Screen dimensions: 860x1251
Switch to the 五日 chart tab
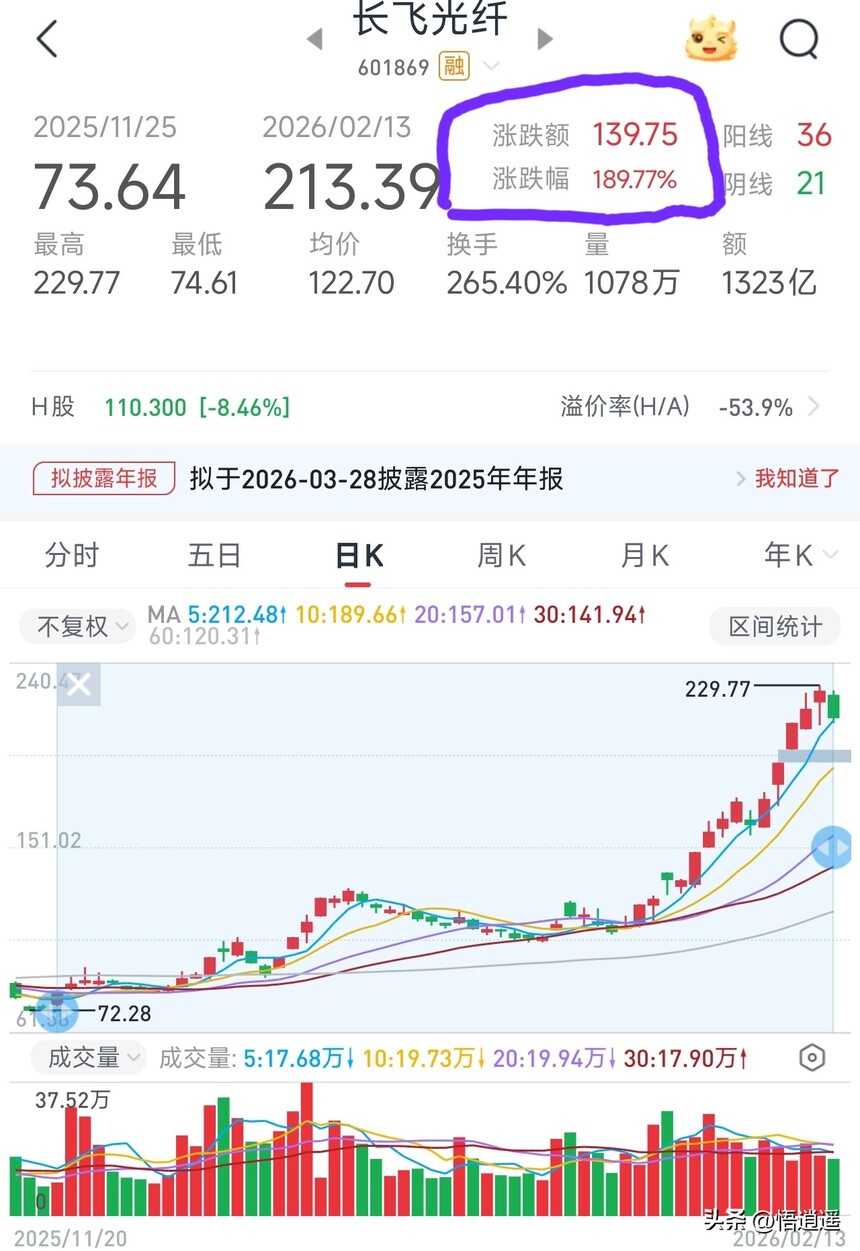pos(214,555)
